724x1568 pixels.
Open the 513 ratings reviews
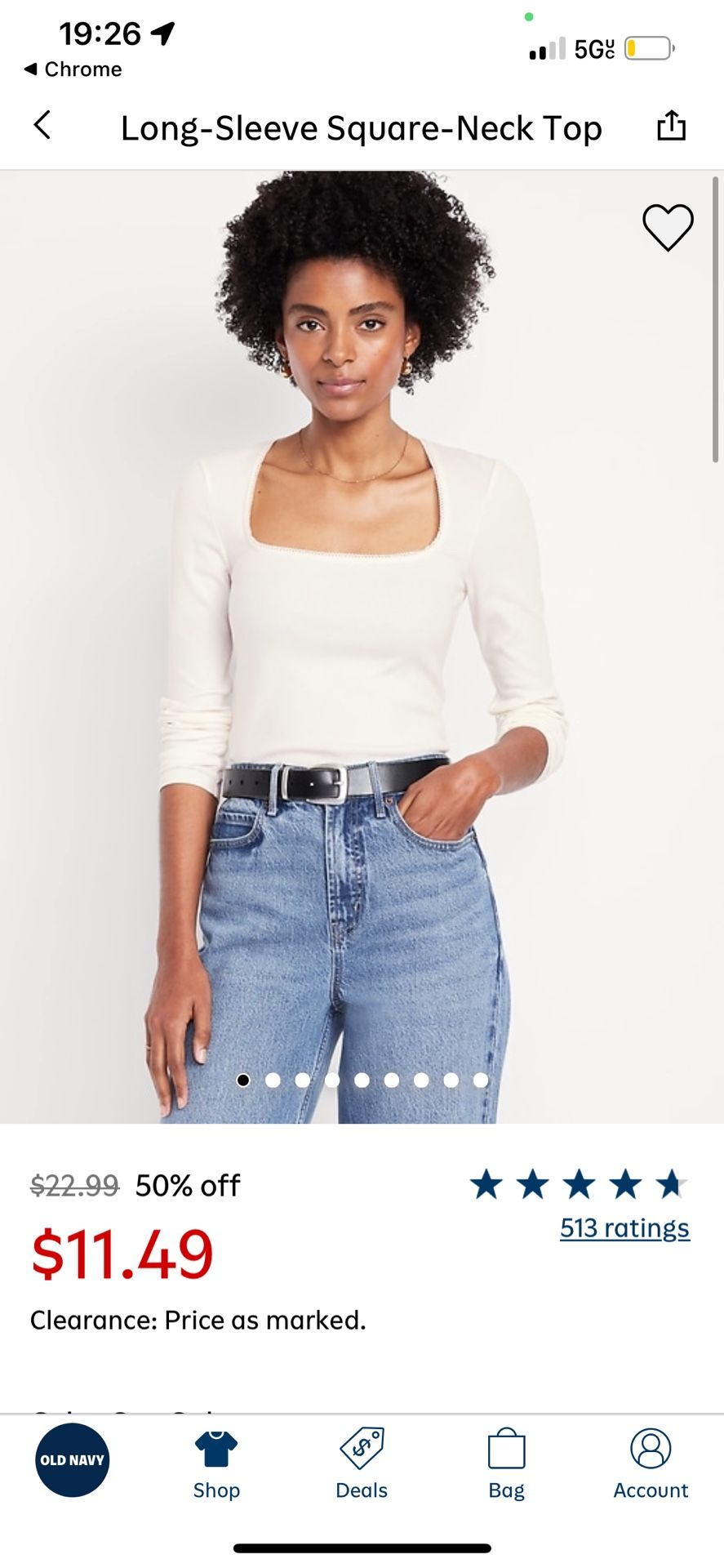click(624, 1227)
